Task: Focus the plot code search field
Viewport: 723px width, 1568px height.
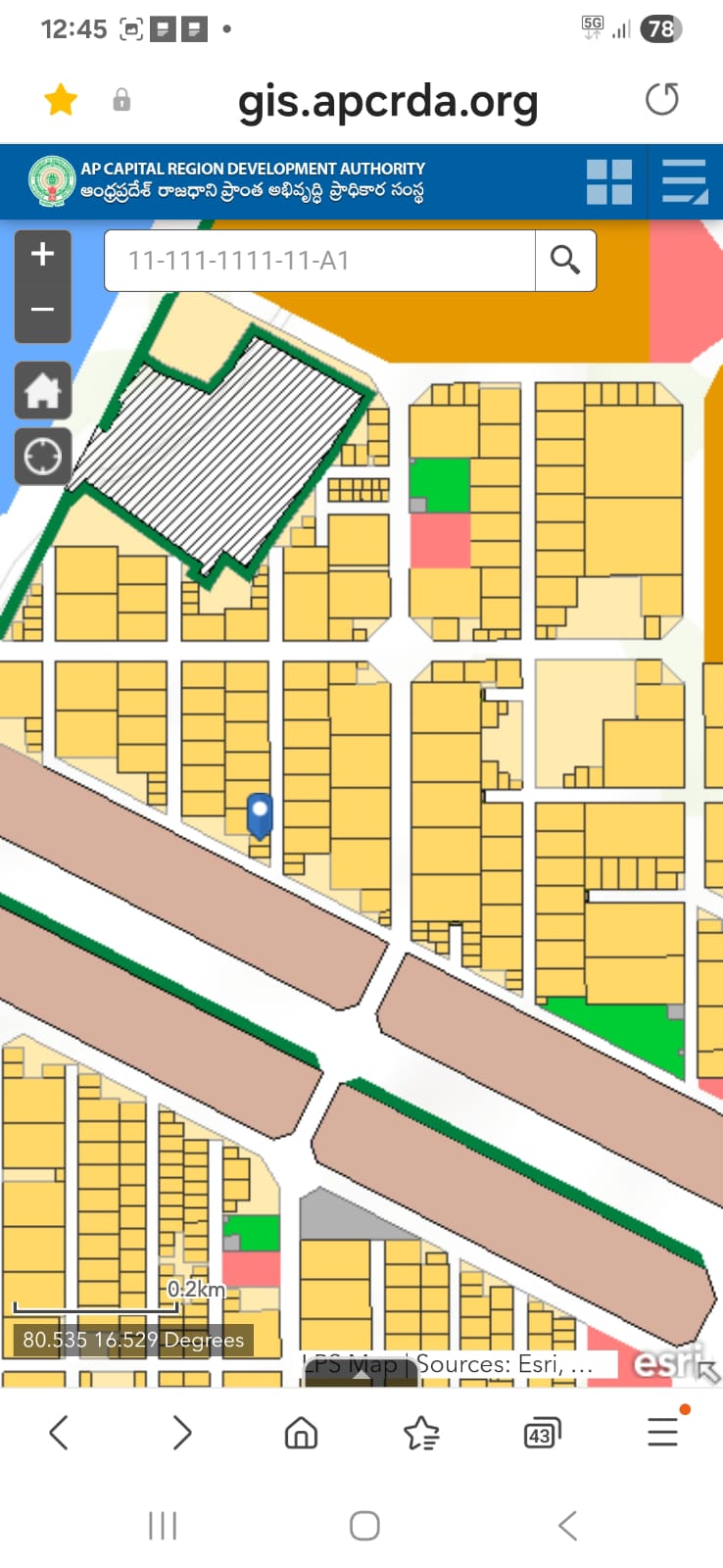Action: pyautogui.click(x=319, y=261)
